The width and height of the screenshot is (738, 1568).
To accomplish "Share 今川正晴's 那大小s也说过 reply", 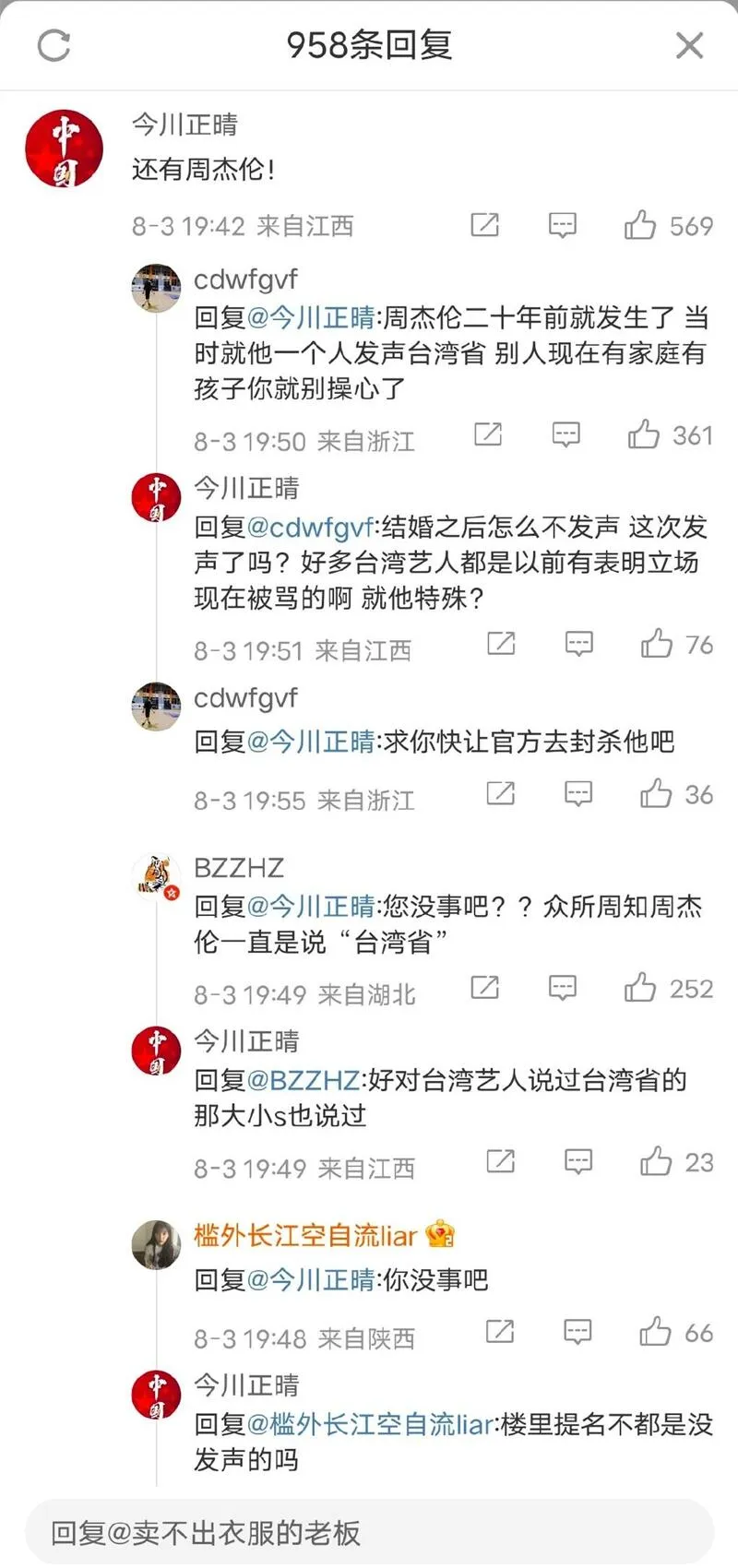I will 500,1161.
